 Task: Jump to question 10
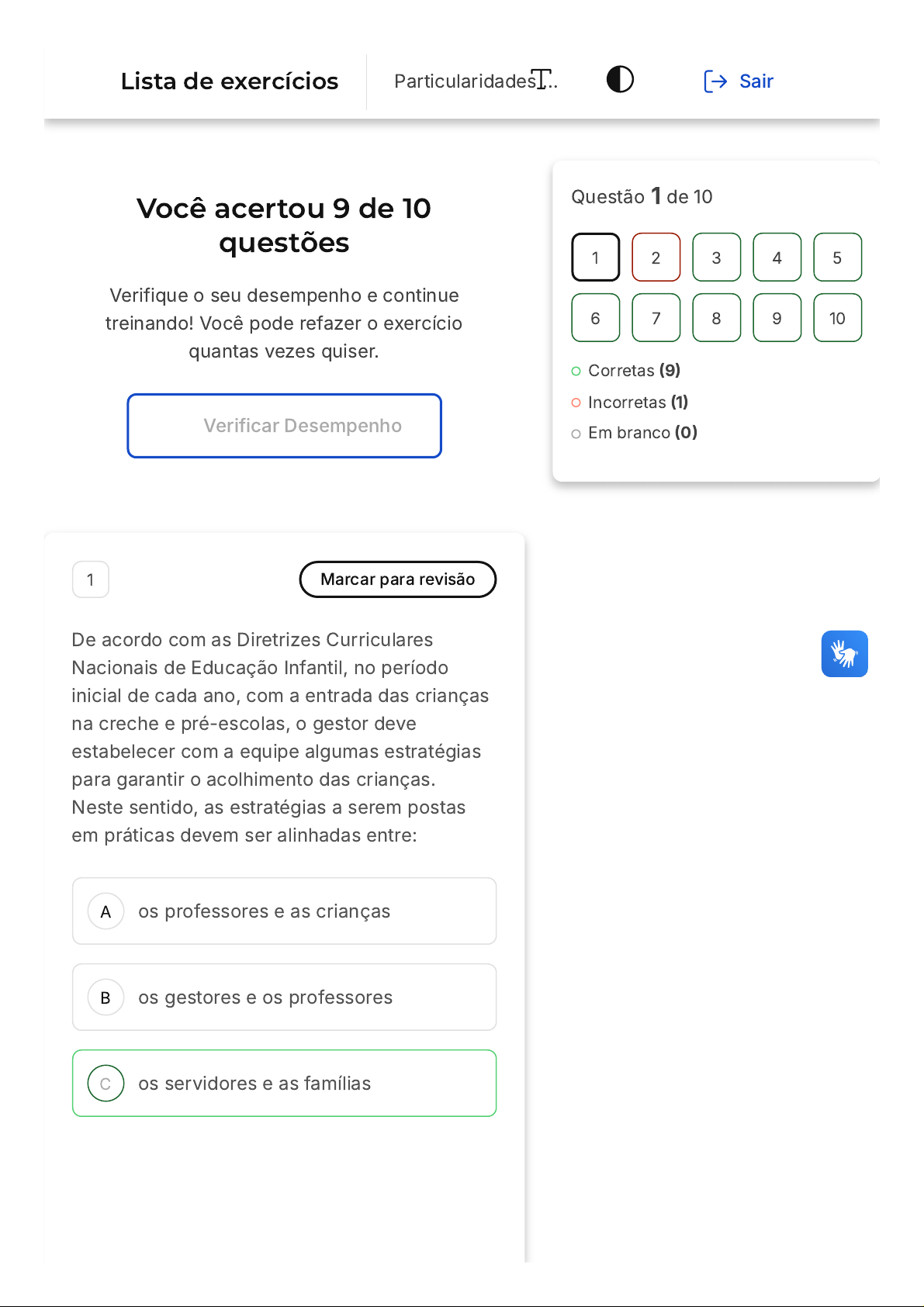pyautogui.click(x=837, y=318)
